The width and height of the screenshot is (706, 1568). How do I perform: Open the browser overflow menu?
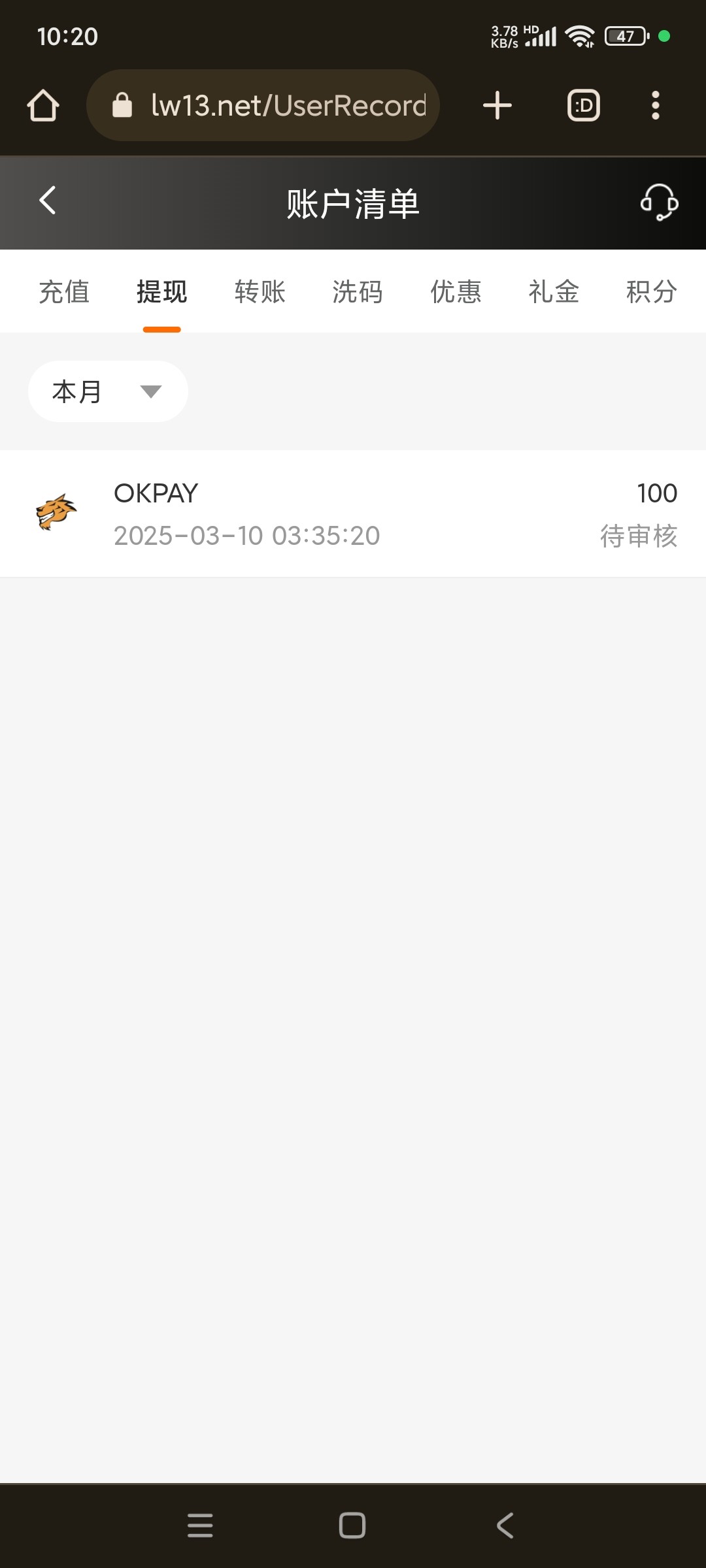pyautogui.click(x=655, y=105)
